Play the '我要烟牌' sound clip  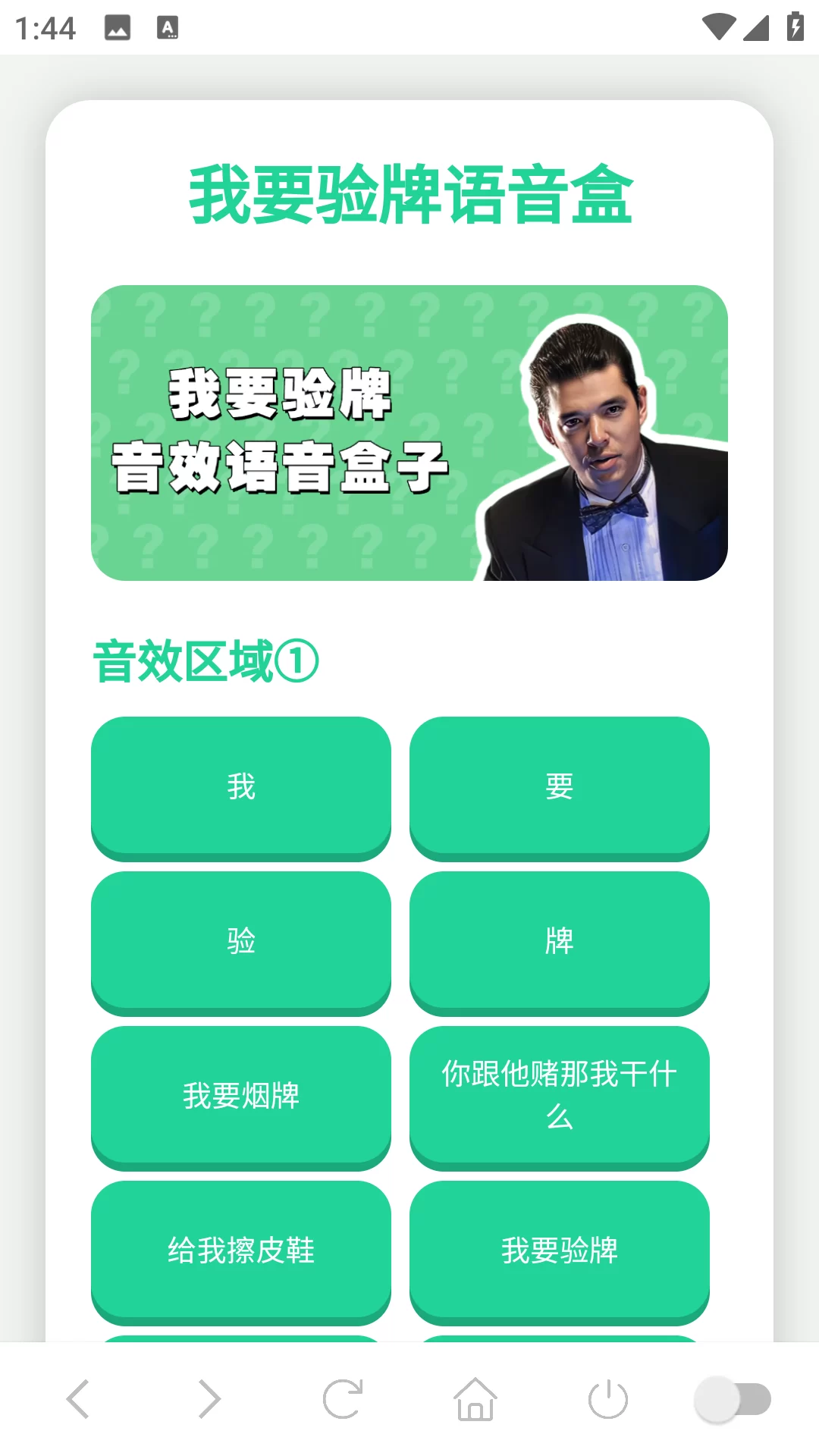tap(241, 1097)
